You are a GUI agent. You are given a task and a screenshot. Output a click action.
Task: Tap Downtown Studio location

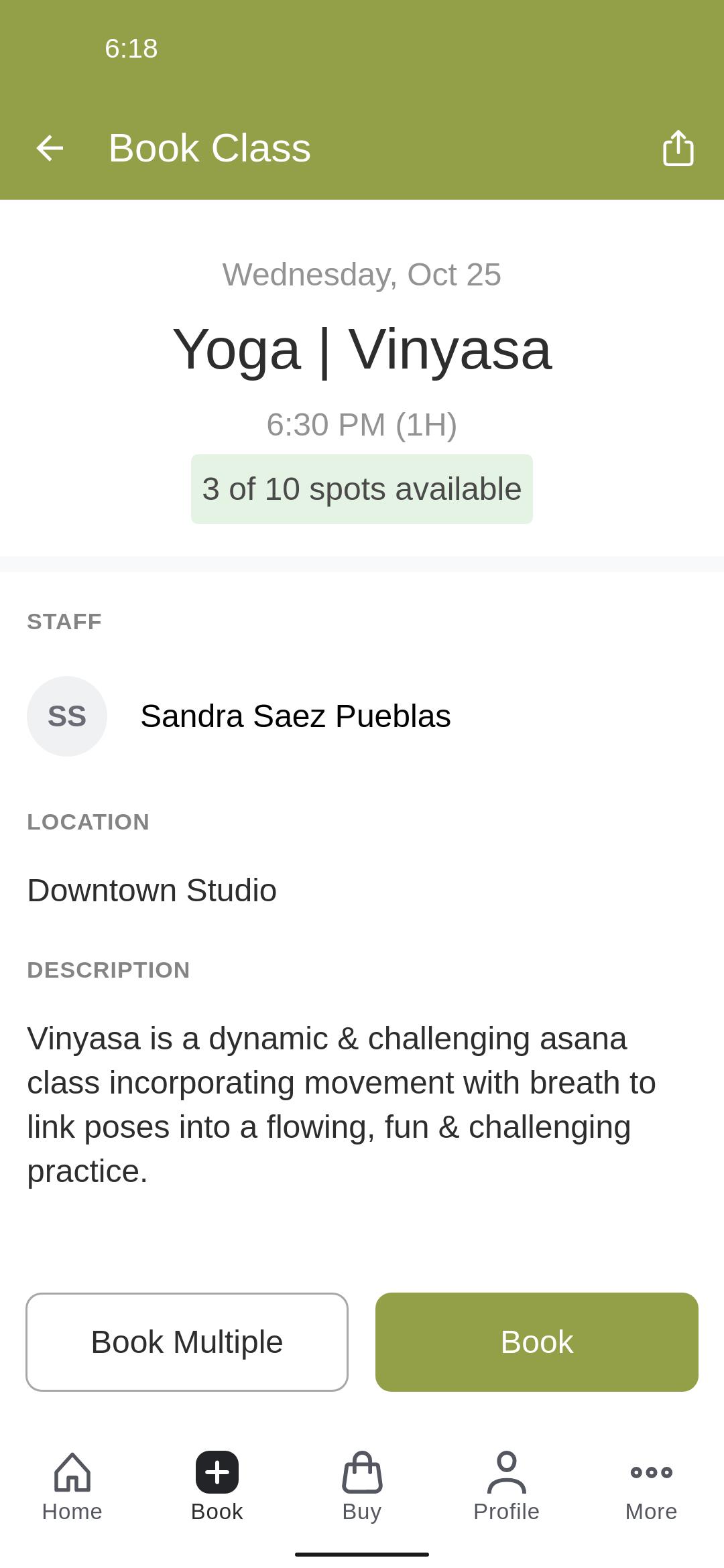point(152,890)
